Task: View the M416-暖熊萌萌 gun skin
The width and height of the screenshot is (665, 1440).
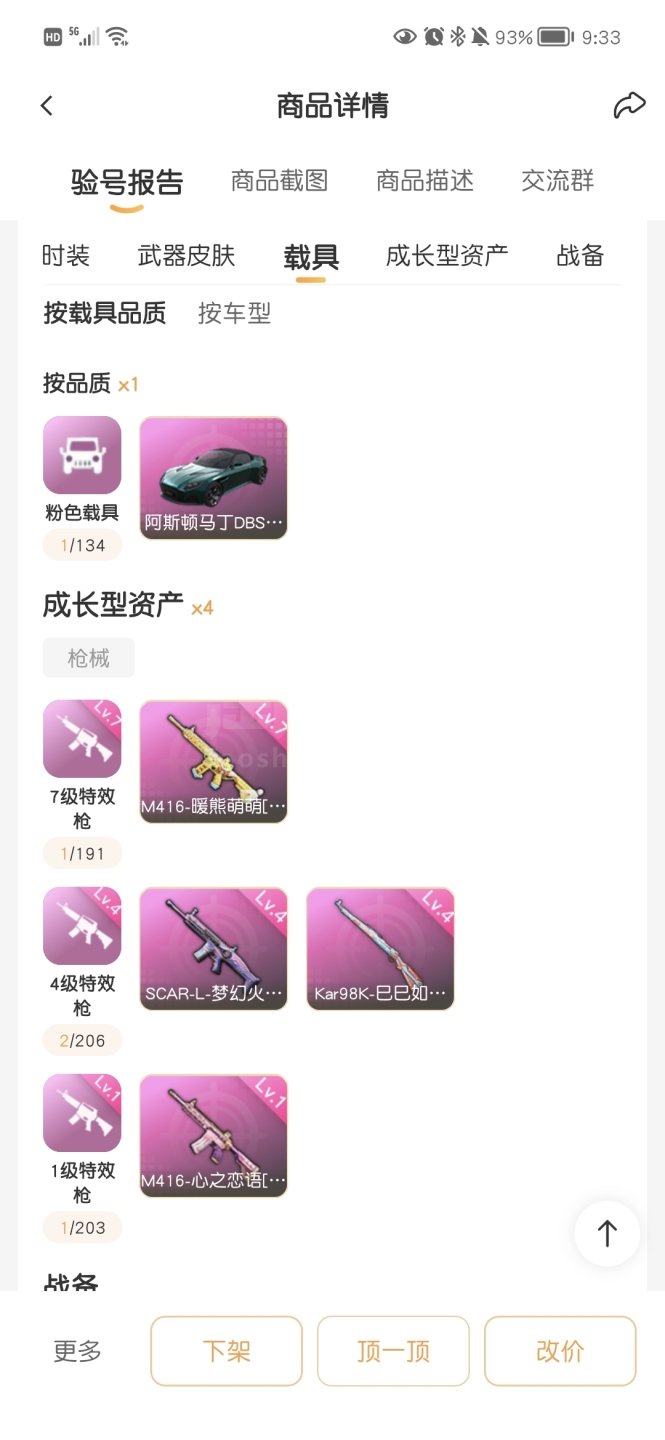Action: [x=213, y=761]
